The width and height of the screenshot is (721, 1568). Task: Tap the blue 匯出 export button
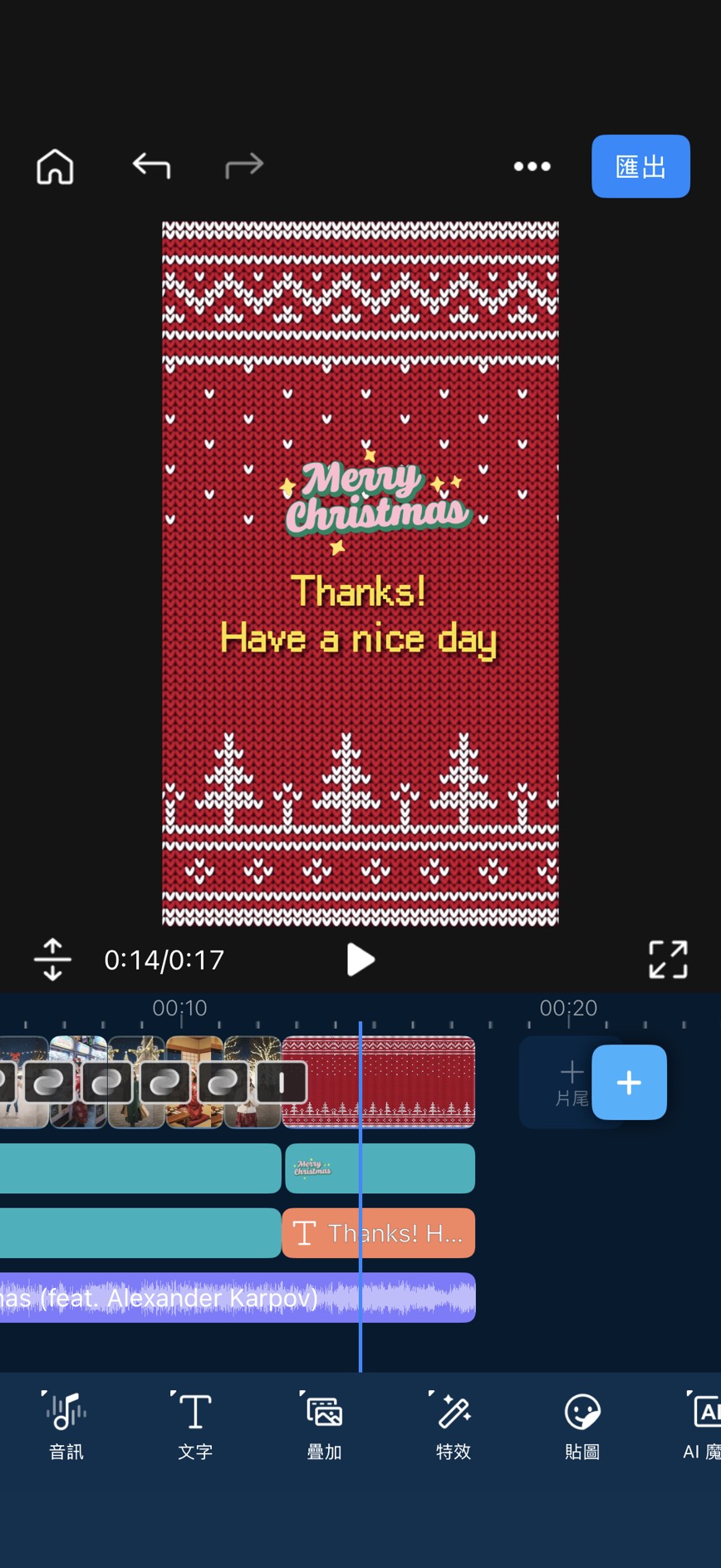click(x=640, y=166)
